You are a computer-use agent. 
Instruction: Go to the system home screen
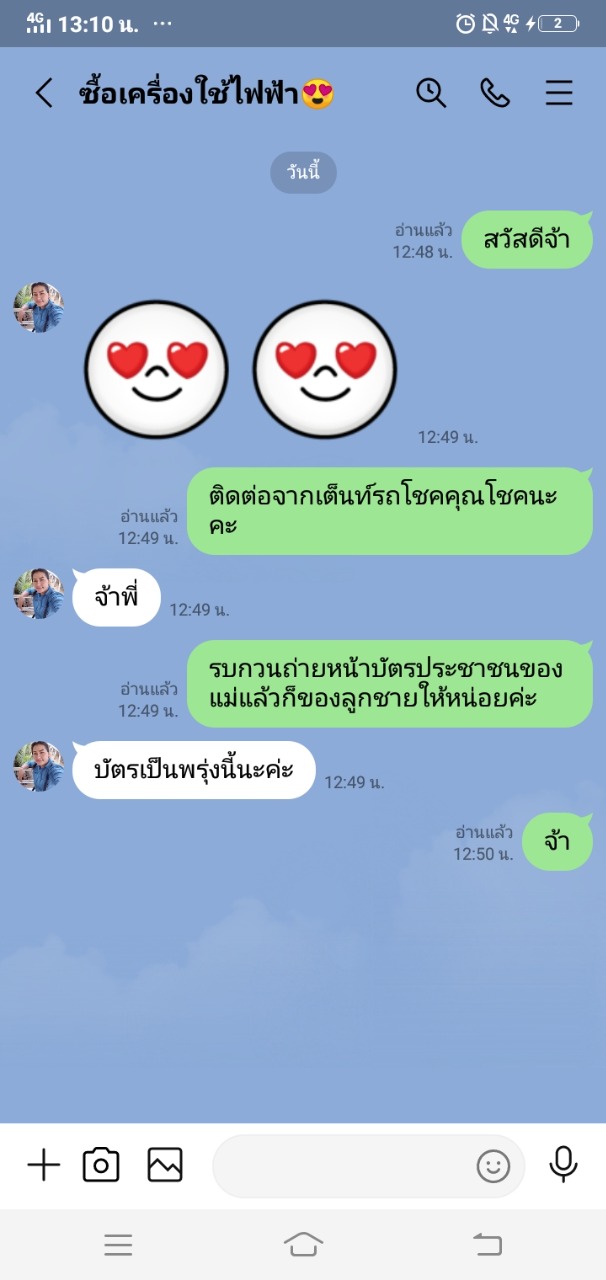pyautogui.click(x=303, y=1244)
